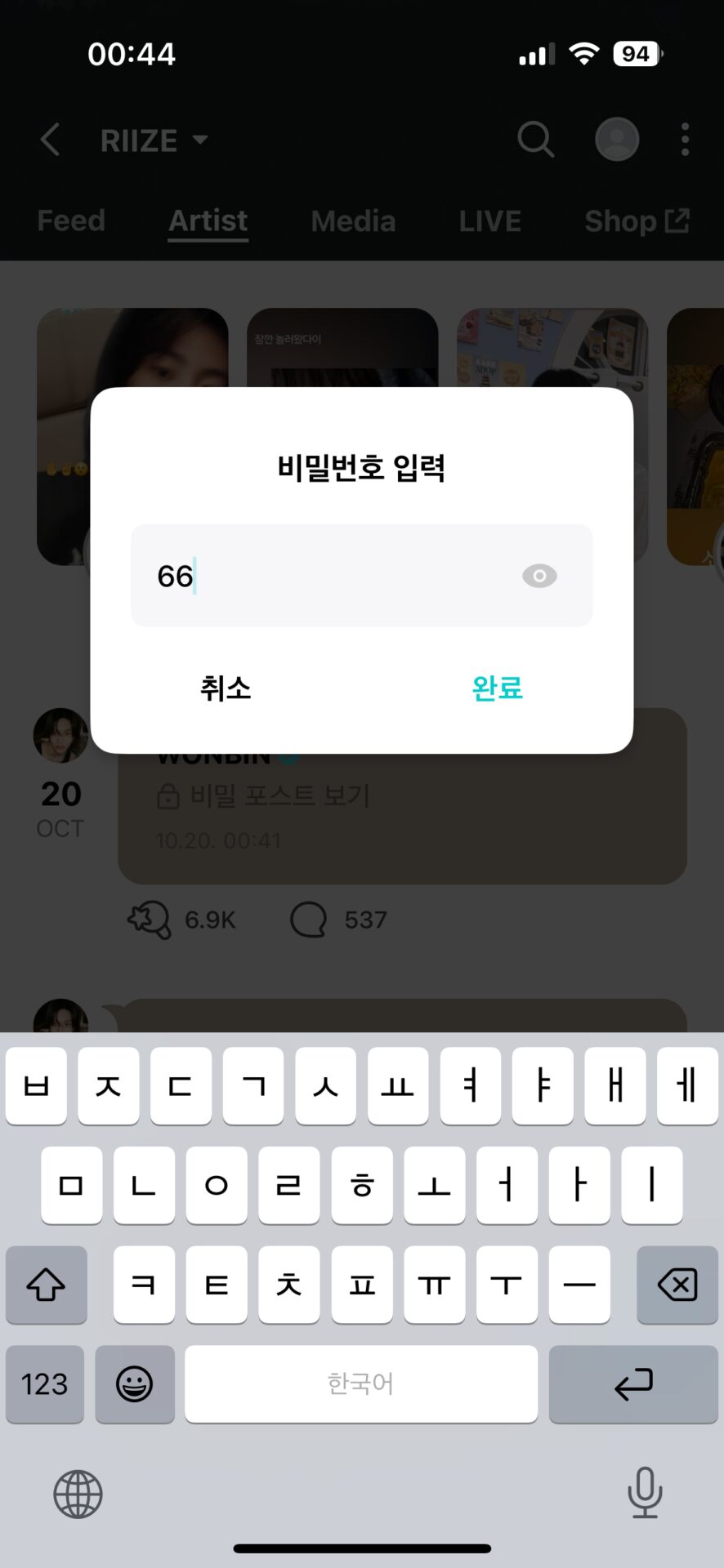Screen dimensions: 724x1568
Task: Focus the 비밀번호 입력 text field
Action: (327, 576)
